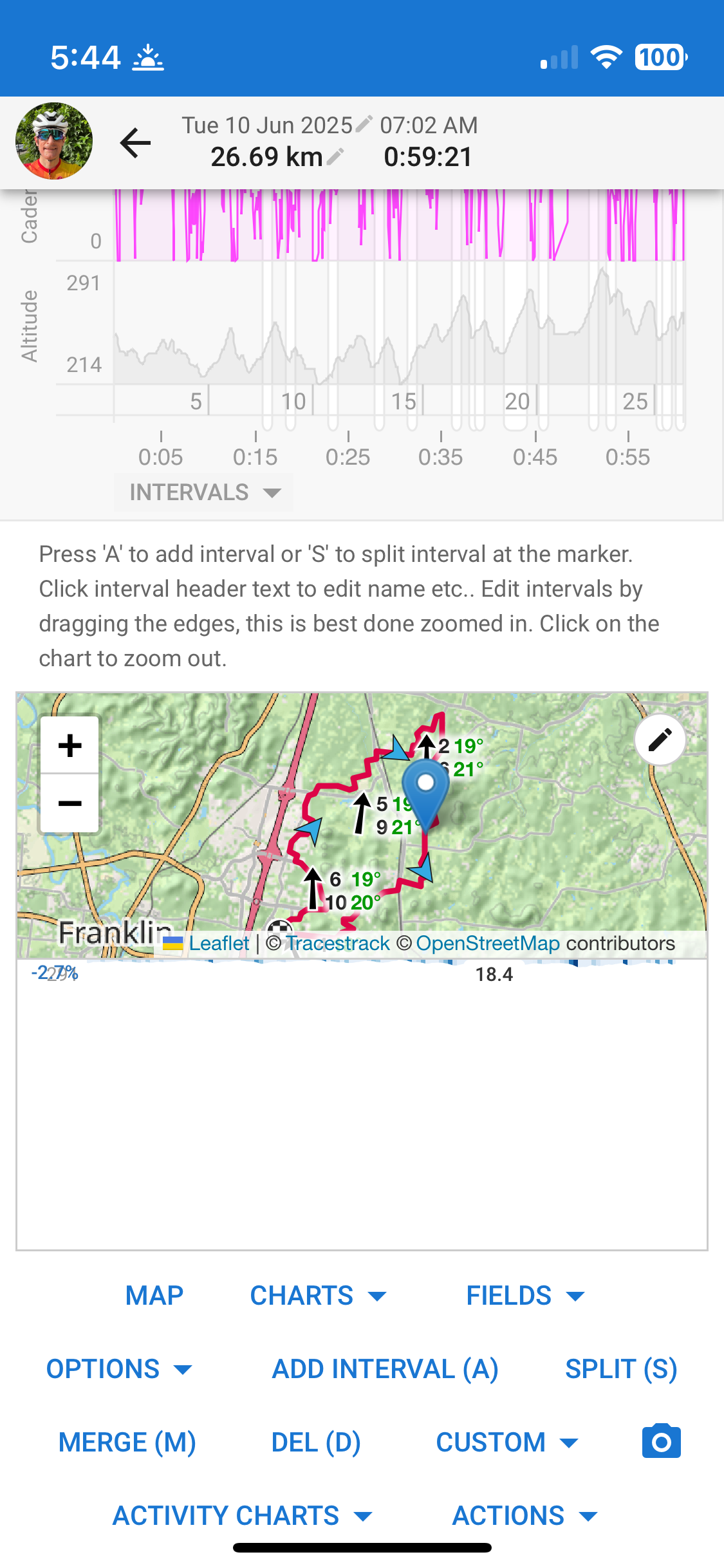Expand the OPTIONS menu
This screenshot has width=724, height=1568.
tap(119, 1368)
